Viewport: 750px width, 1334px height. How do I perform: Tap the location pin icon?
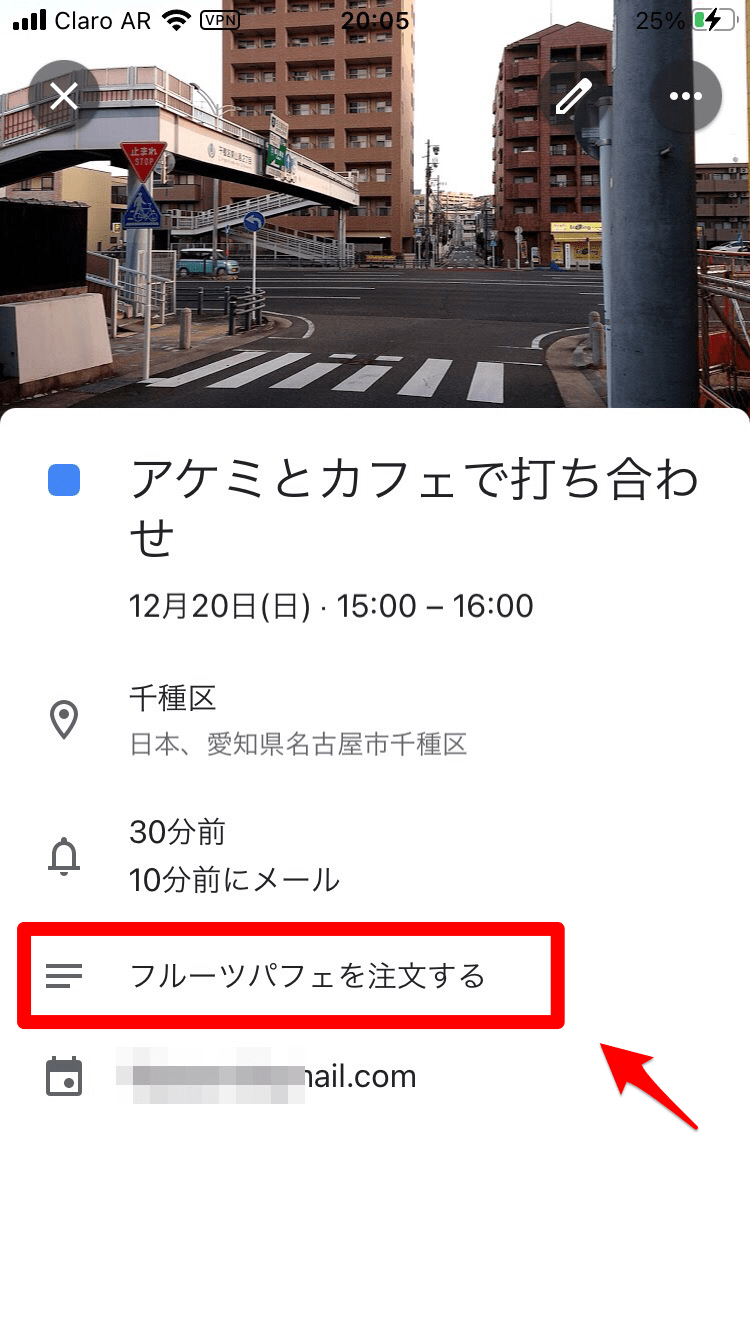(x=64, y=716)
